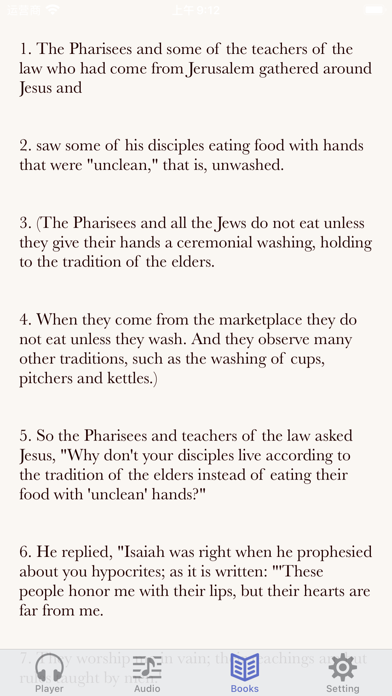Image resolution: width=392 pixels, height=696 pixels.
Task: Go to the Setting tab
Action: coord(342,673)
